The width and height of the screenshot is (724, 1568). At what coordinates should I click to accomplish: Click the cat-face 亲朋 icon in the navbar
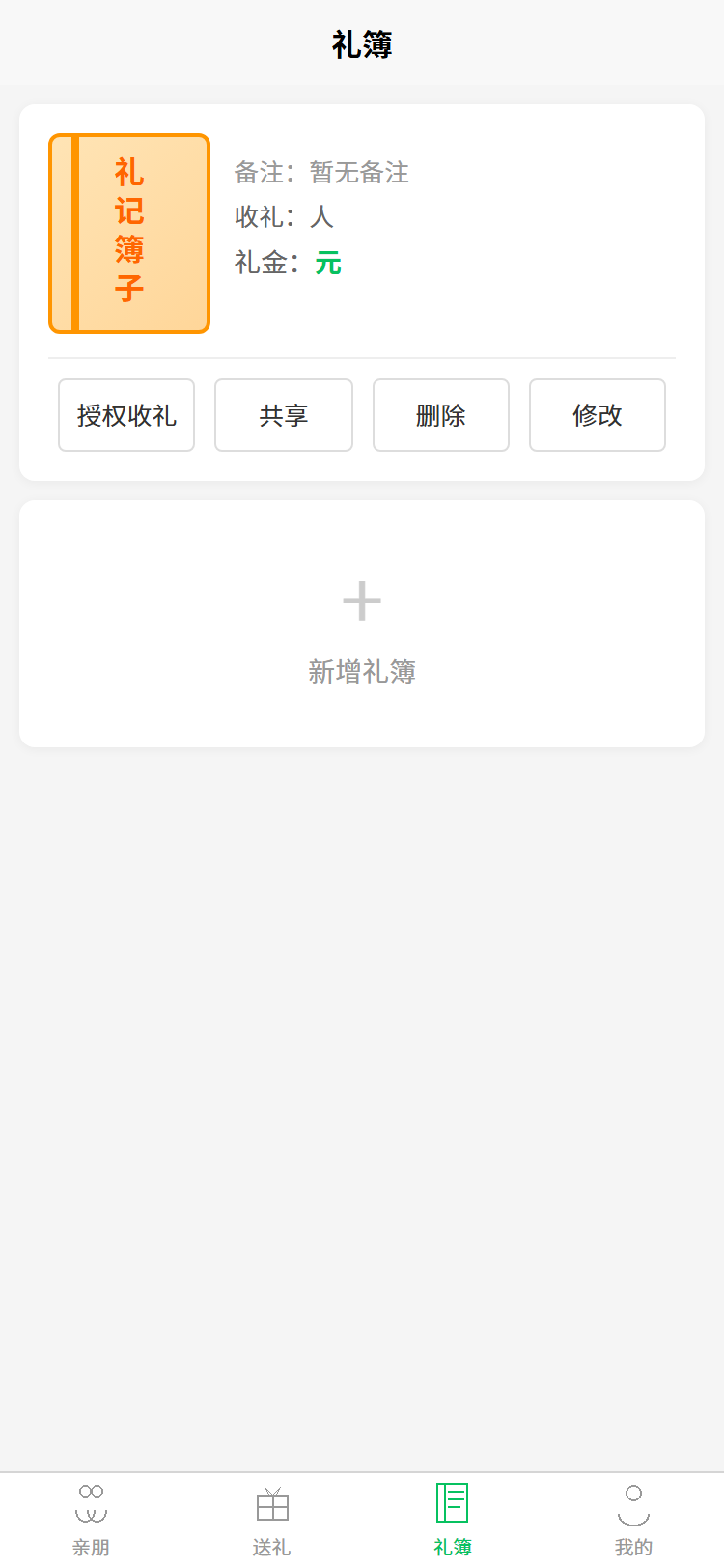point(91,1503)
